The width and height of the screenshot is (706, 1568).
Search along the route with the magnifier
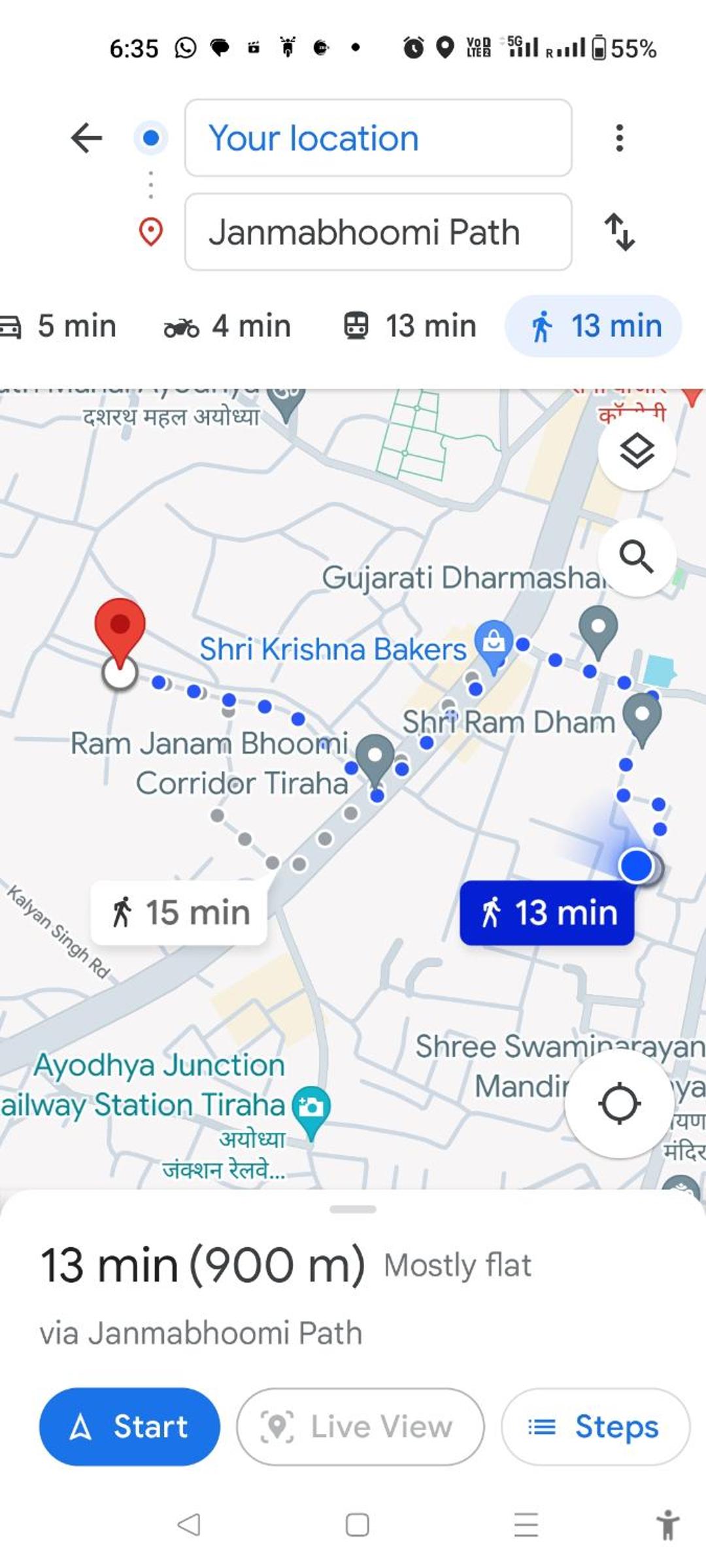click(x=637, y=557)
